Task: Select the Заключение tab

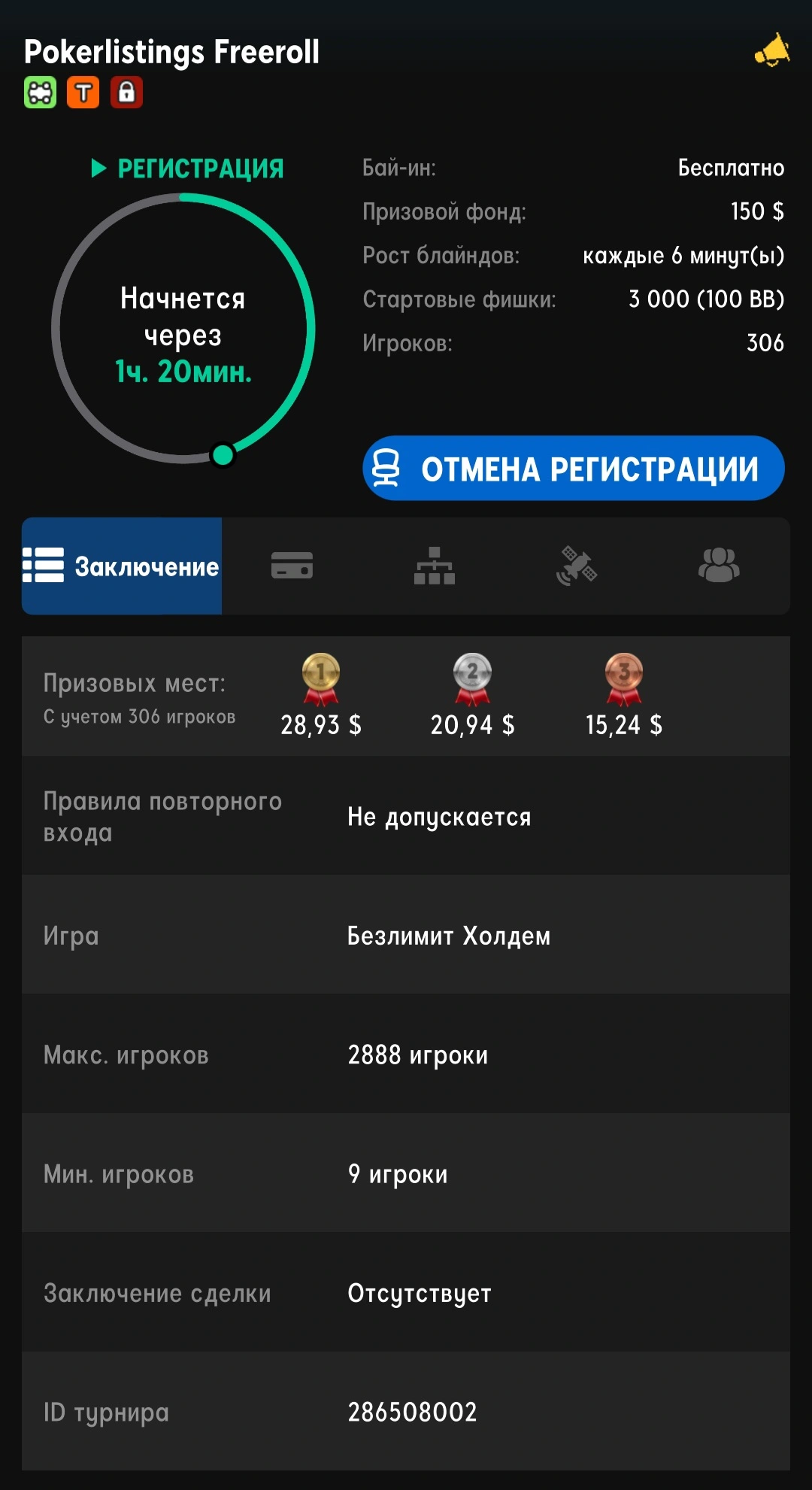Action: (x=122, y=566)
